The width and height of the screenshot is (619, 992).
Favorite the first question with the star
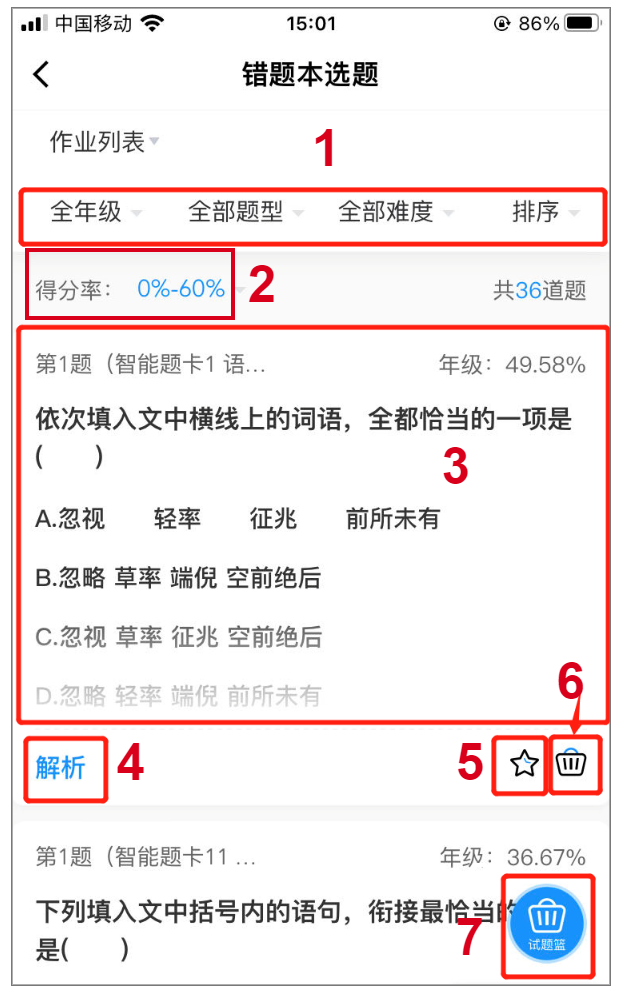point(524,764)
